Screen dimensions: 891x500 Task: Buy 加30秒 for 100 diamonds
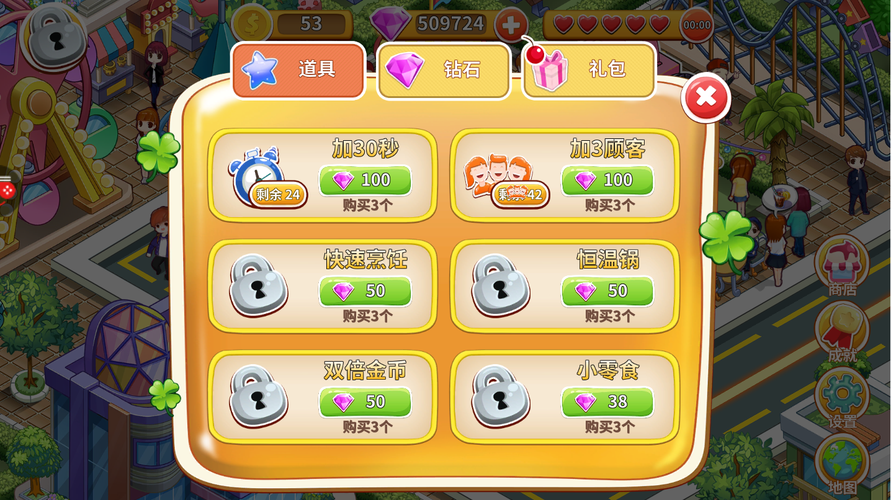365,180
